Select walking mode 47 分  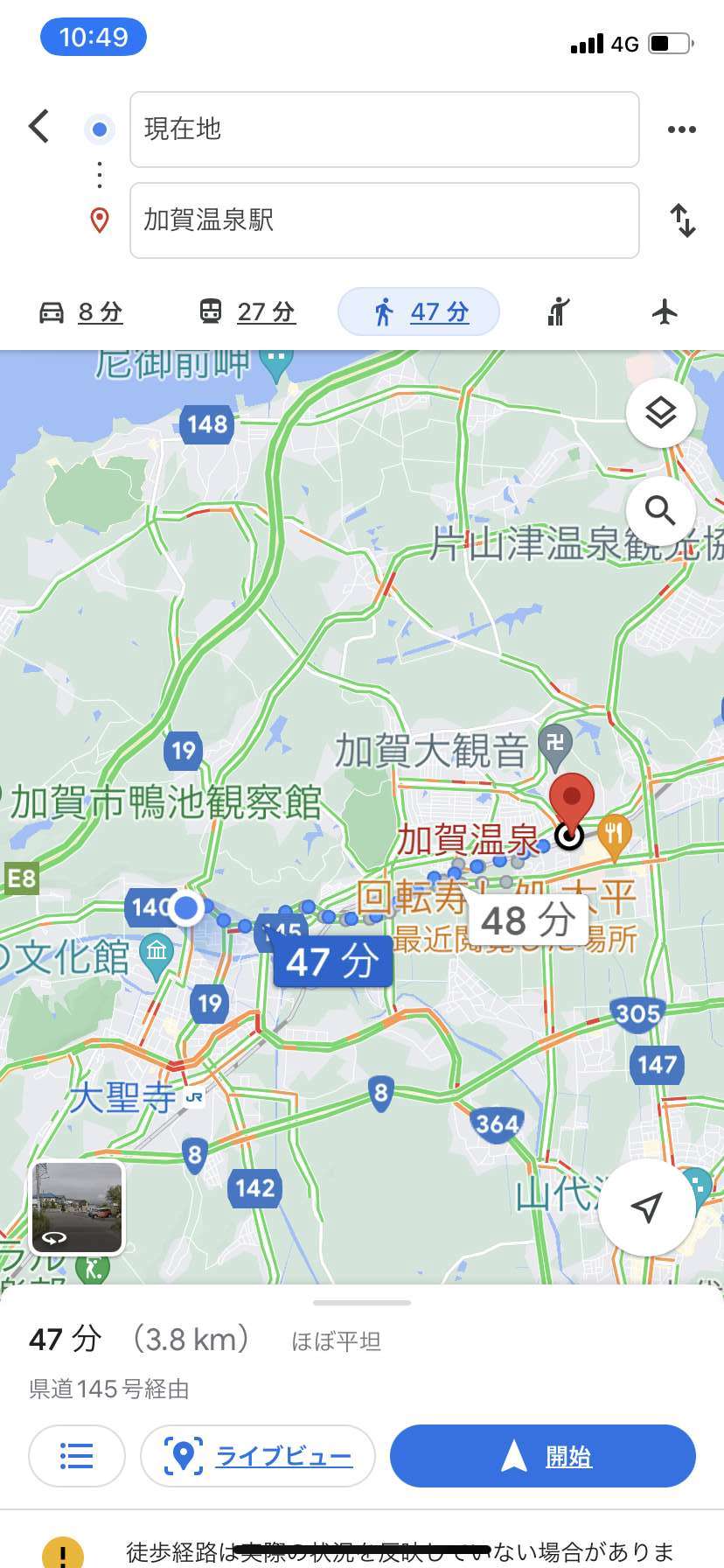coord(419,311)
